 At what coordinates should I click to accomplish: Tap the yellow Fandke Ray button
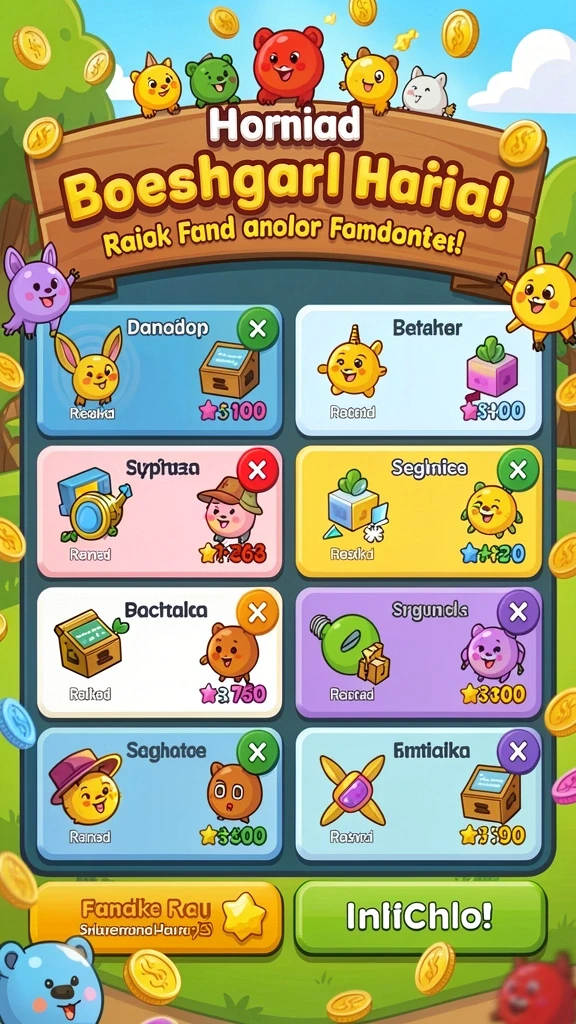click(x=156, y=916)
